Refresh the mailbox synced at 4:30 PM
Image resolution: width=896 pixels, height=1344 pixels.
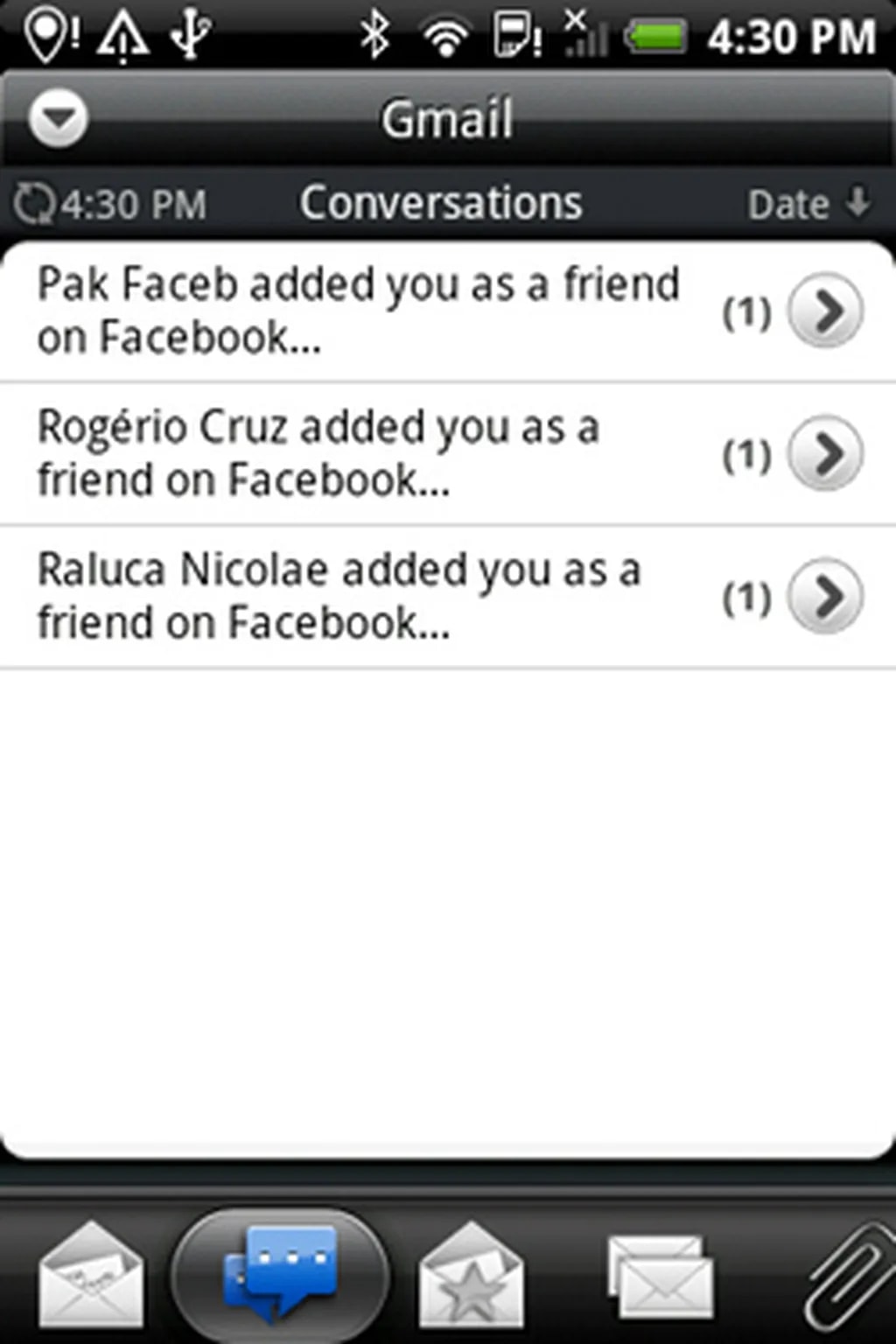point(35,204)
